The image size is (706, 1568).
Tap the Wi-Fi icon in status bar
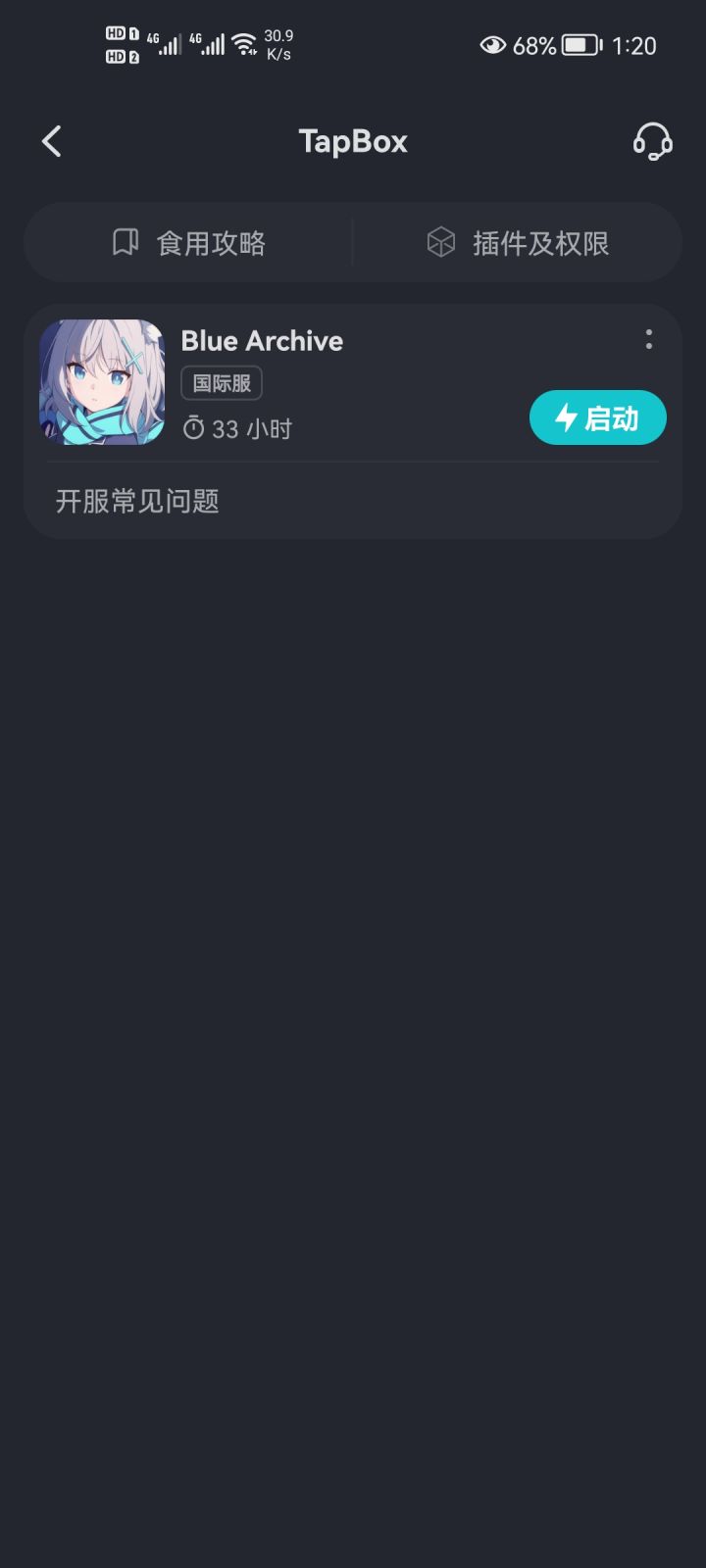(x=244, y=43)
